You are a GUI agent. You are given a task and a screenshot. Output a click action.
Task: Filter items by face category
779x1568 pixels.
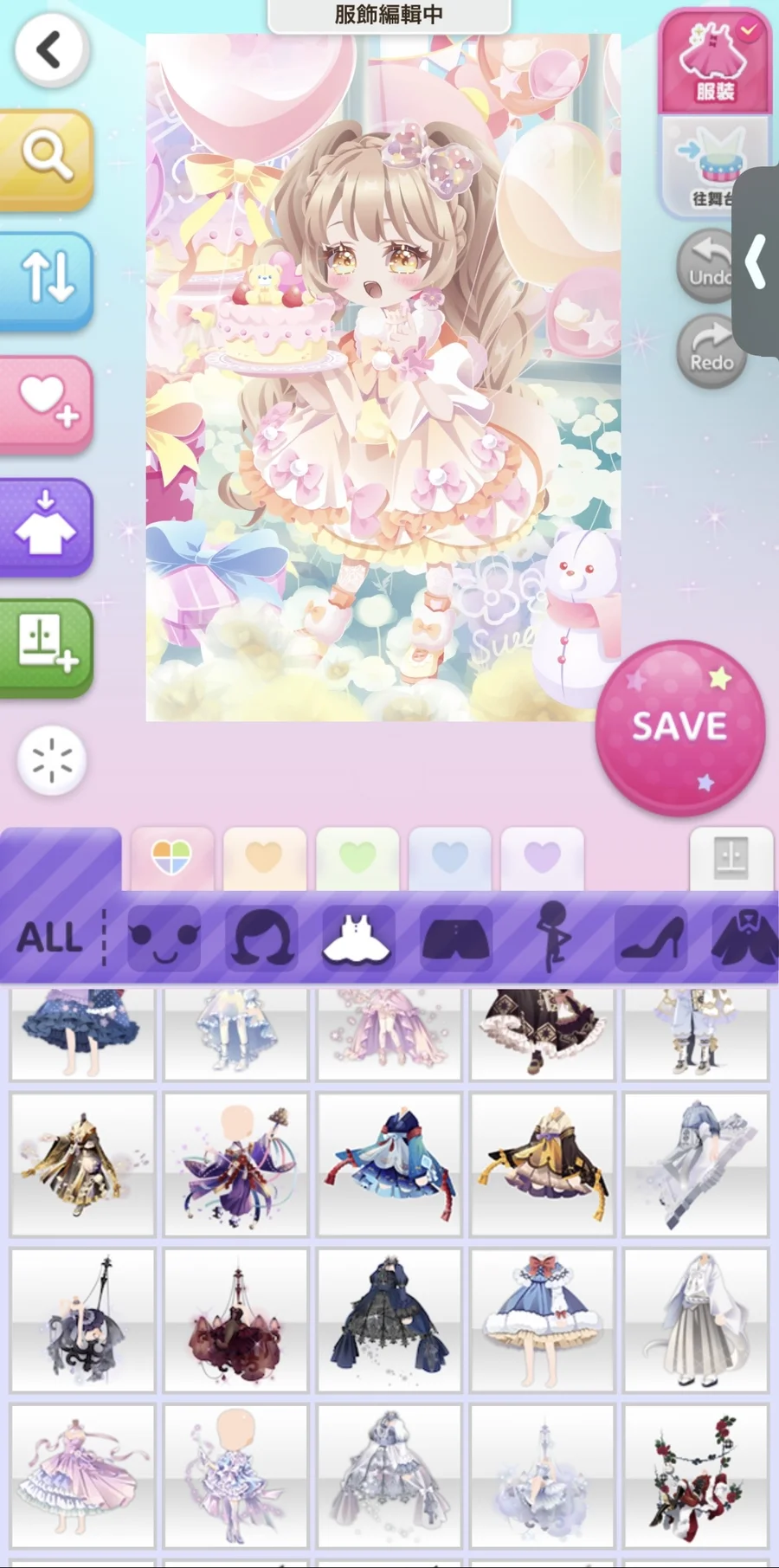(164, 939)
